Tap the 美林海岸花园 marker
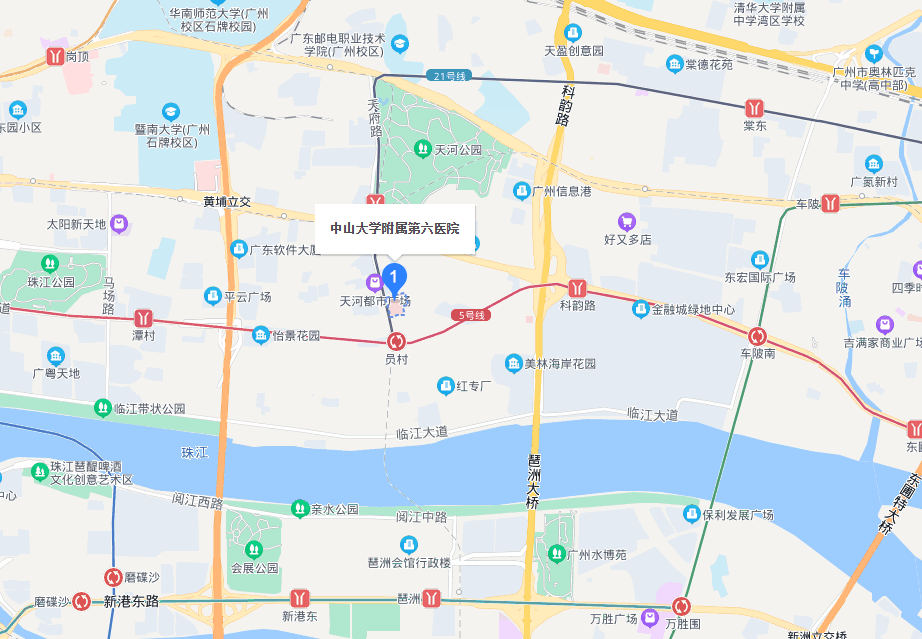This screenshot has width=922, height=639. coord(514,363)
